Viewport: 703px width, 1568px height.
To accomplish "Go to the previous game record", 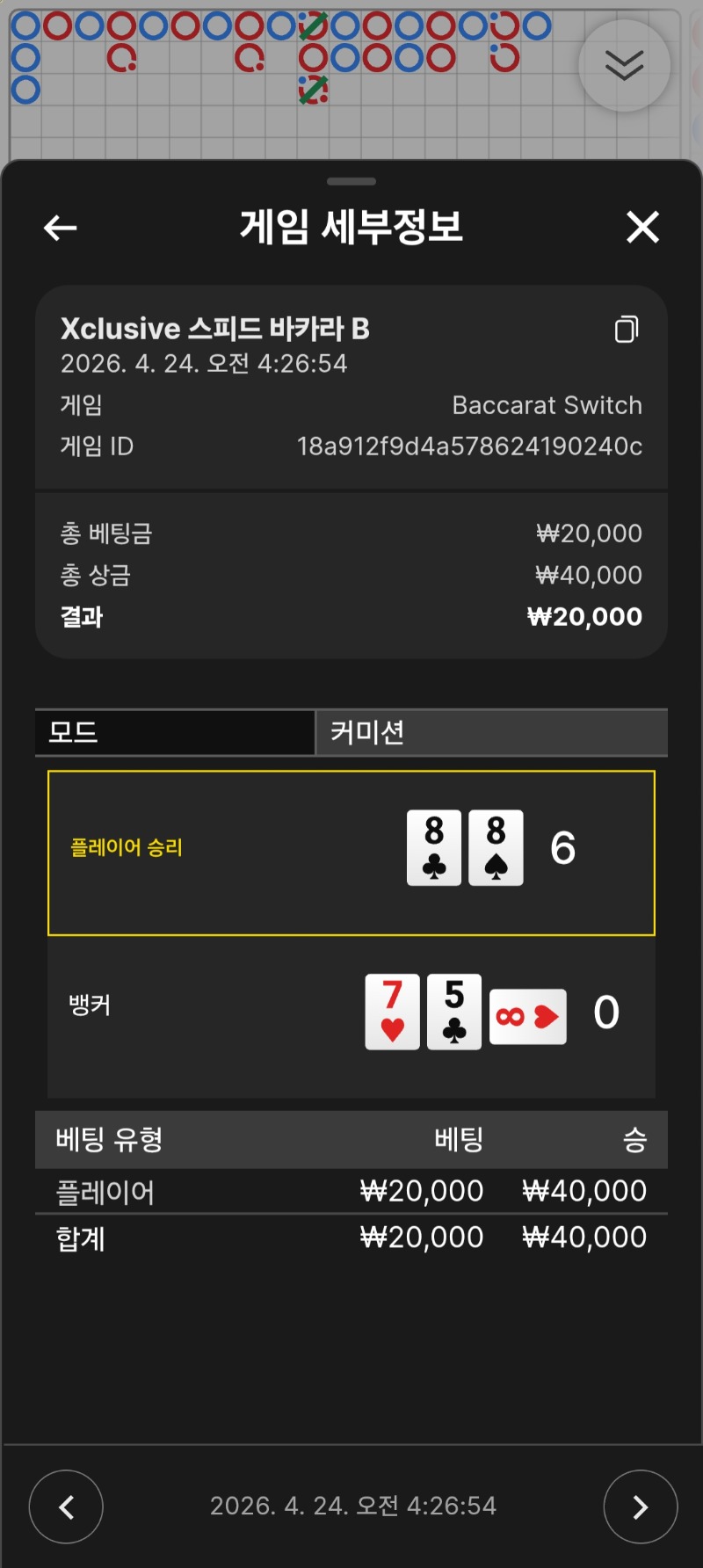I will coord(66,1506).
